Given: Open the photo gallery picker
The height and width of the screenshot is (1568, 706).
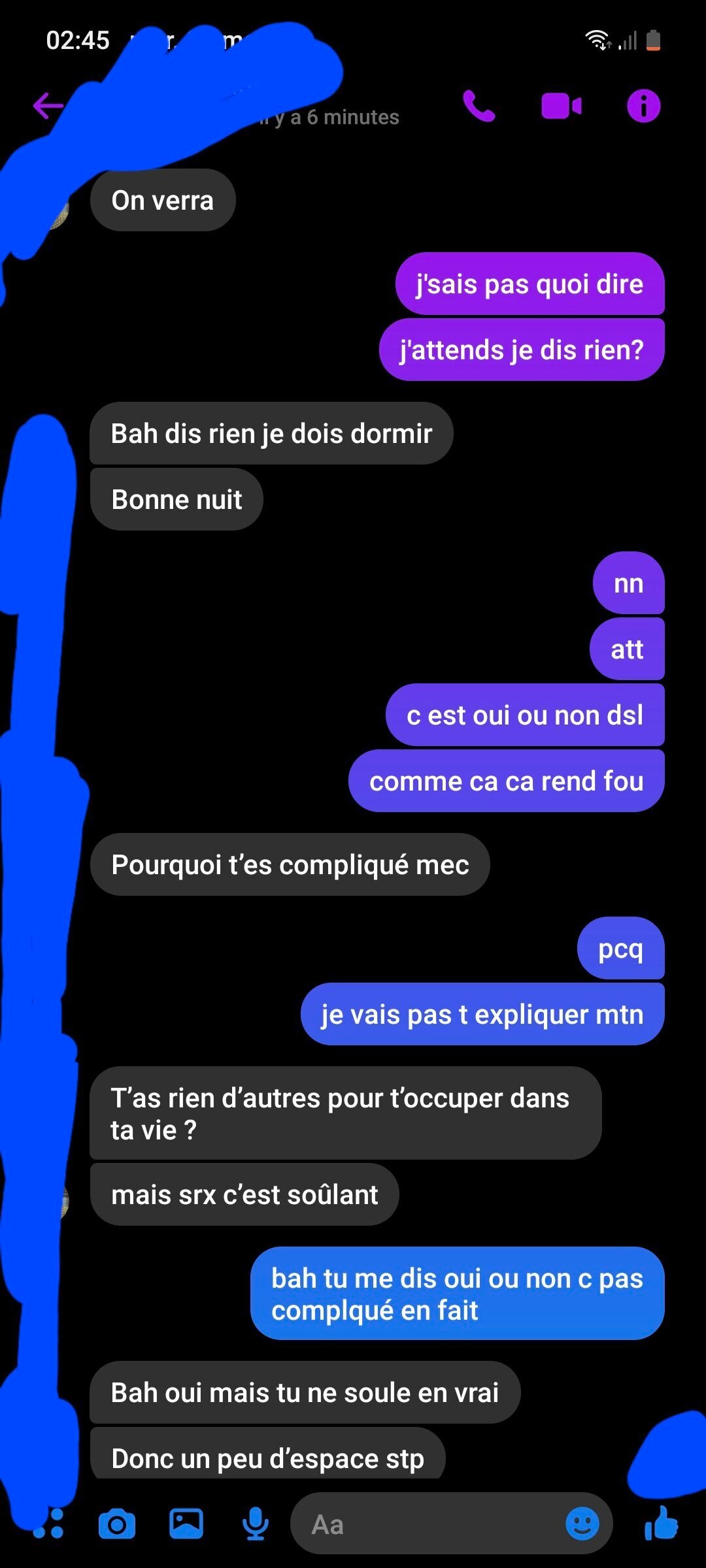Looking at the screenshot, I should 186,1524.
